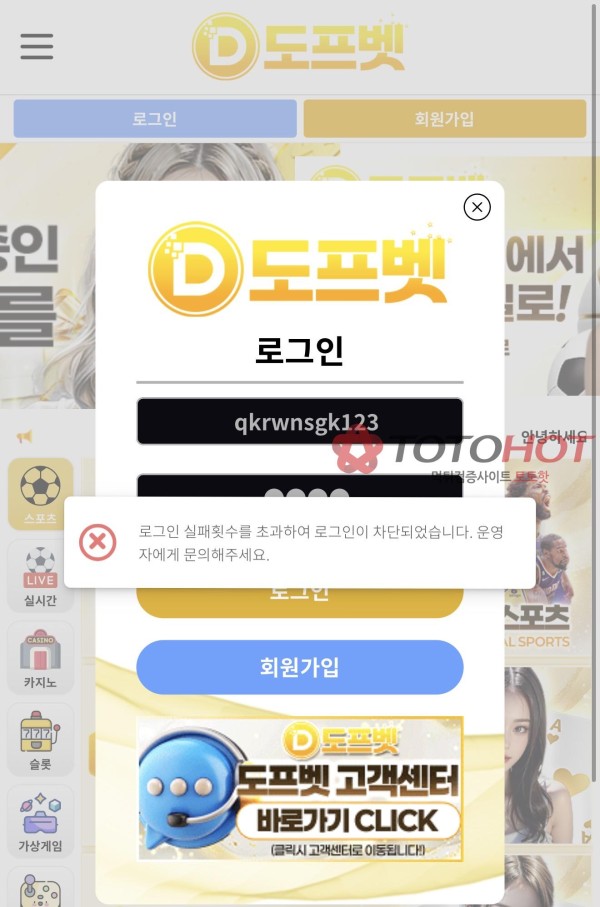
Task: Open the hamburger drawer menu
Action: point(37,46)
